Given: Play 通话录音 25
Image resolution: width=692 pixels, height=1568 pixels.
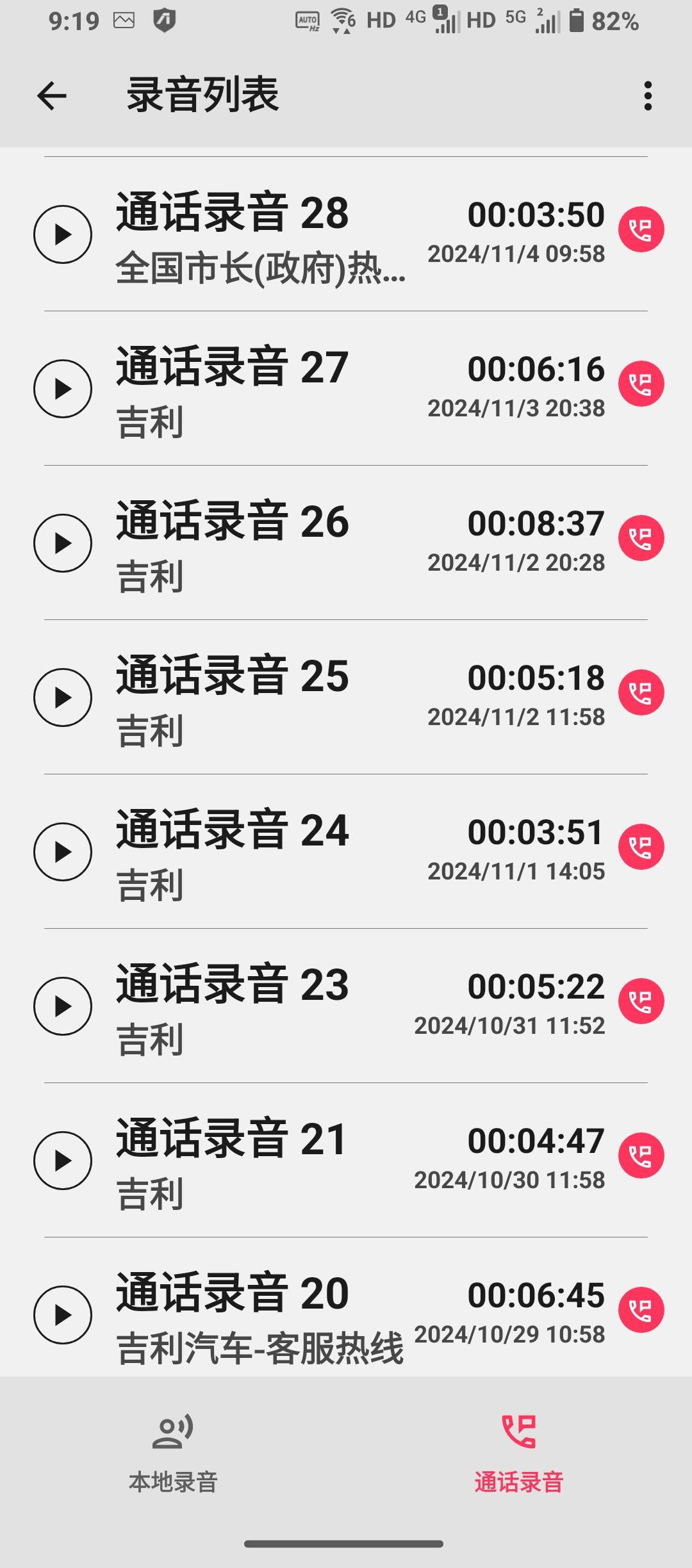Looking at the screenshot, I should click(62, 697).
